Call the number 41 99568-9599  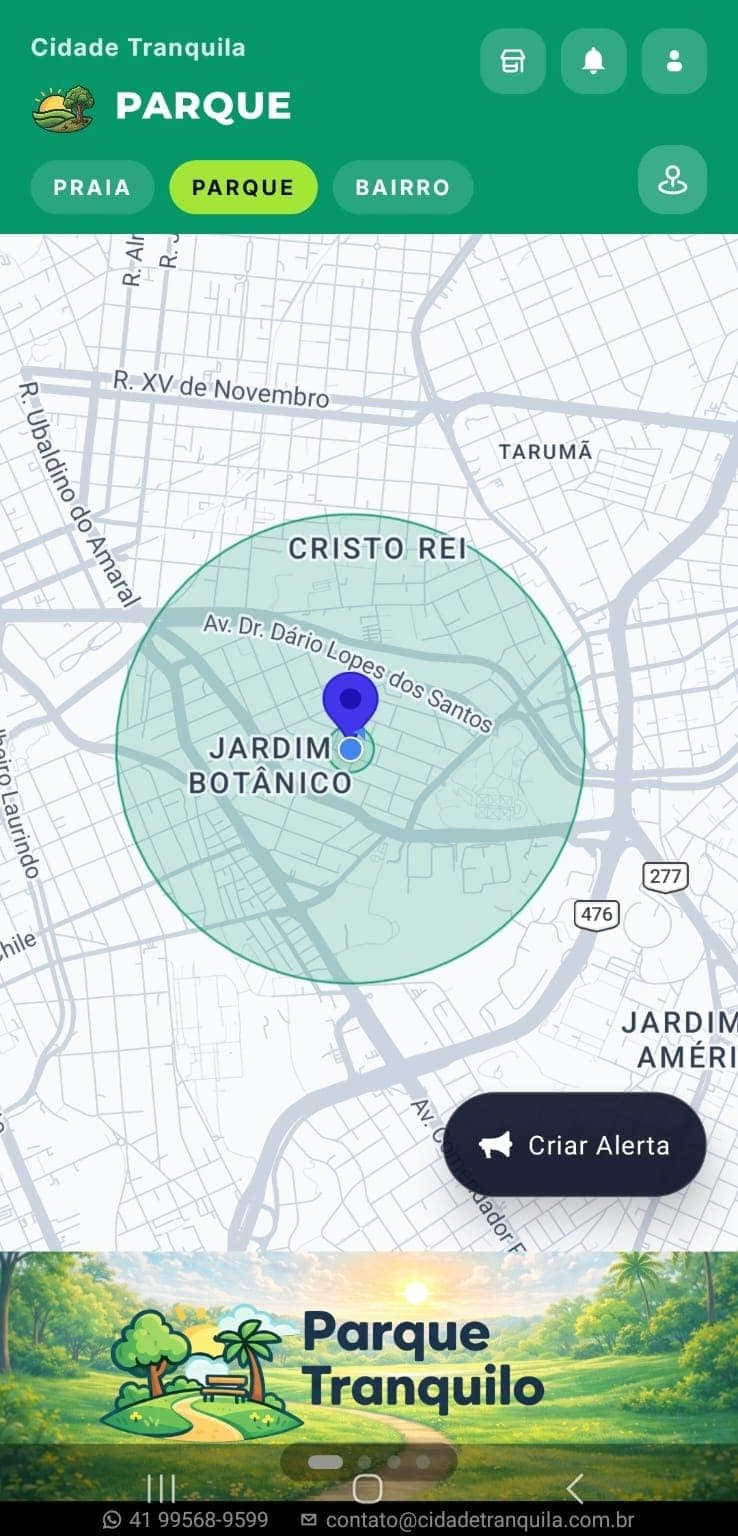tap(198, 1517)
